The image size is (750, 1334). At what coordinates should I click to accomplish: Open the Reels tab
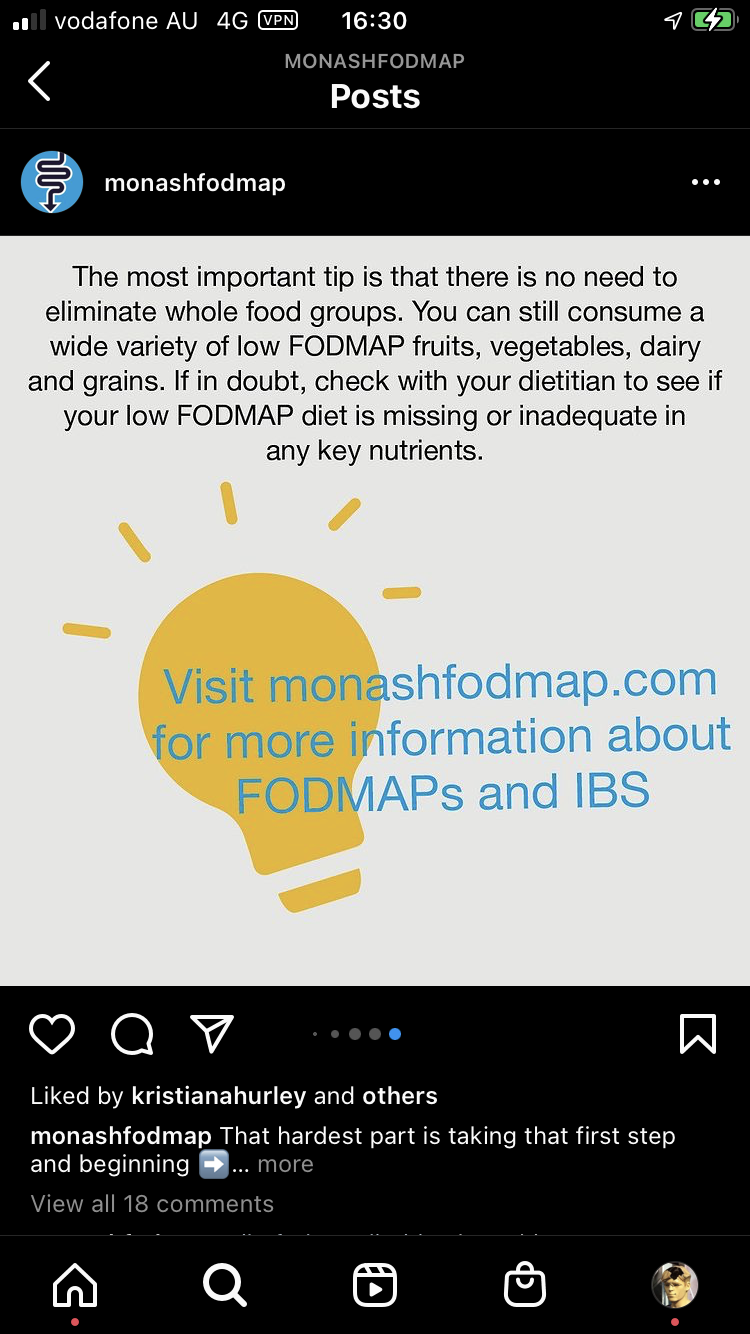pyautogui.click(x=375, y=1286)
